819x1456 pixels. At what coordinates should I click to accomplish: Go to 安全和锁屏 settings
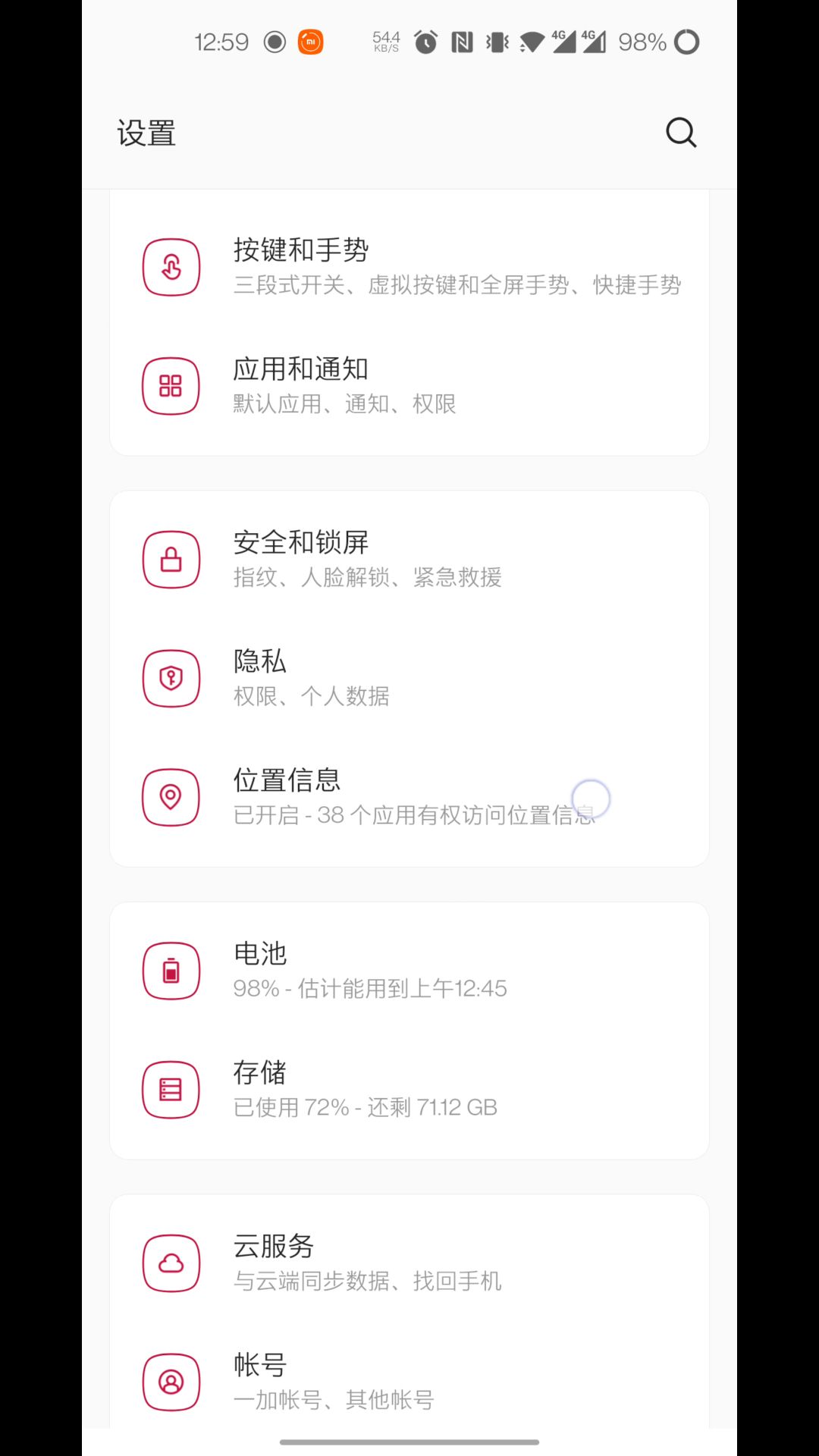click(409, 559)
